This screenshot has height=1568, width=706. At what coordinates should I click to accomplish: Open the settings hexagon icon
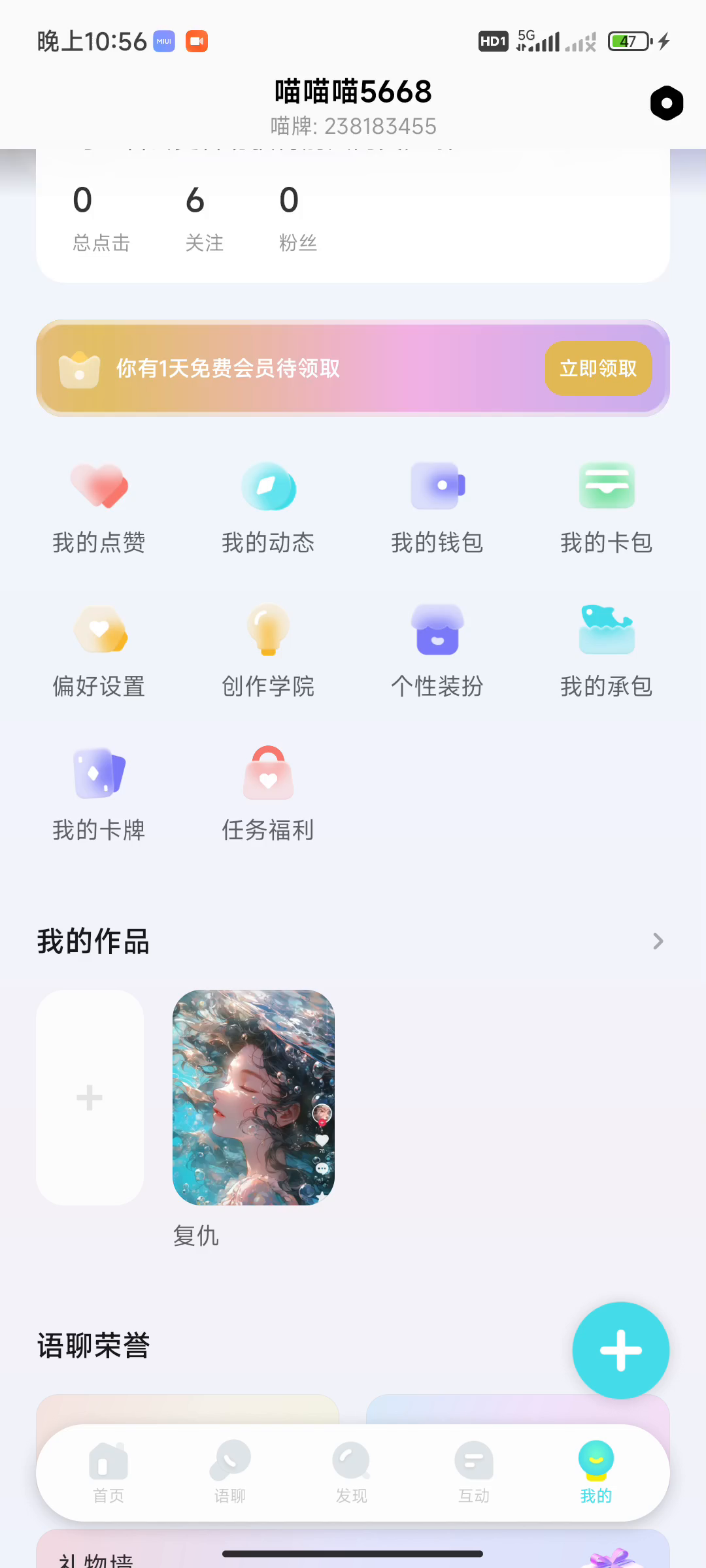(x=666, y=103)
